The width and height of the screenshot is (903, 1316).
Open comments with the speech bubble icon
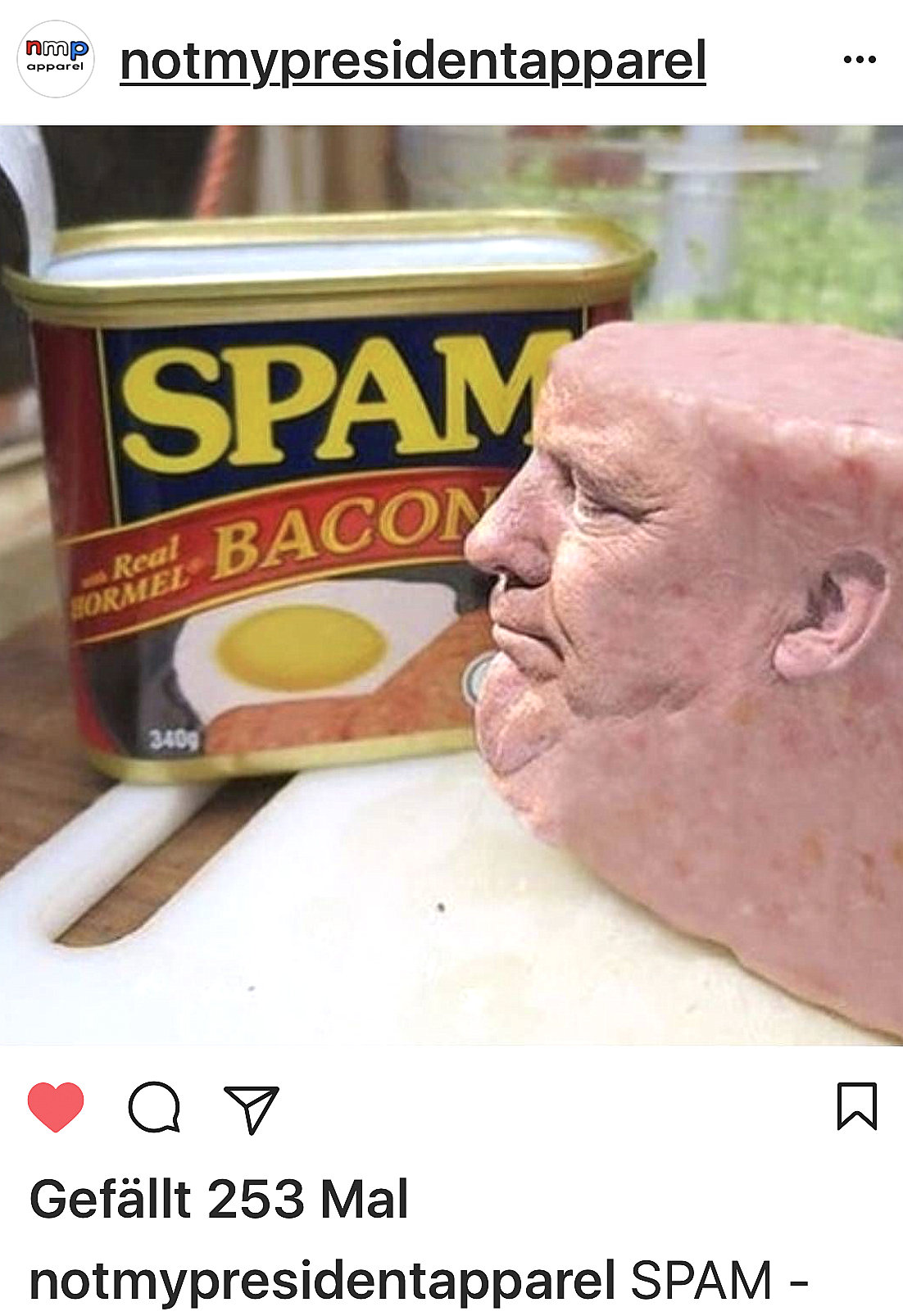point(154,1107)
